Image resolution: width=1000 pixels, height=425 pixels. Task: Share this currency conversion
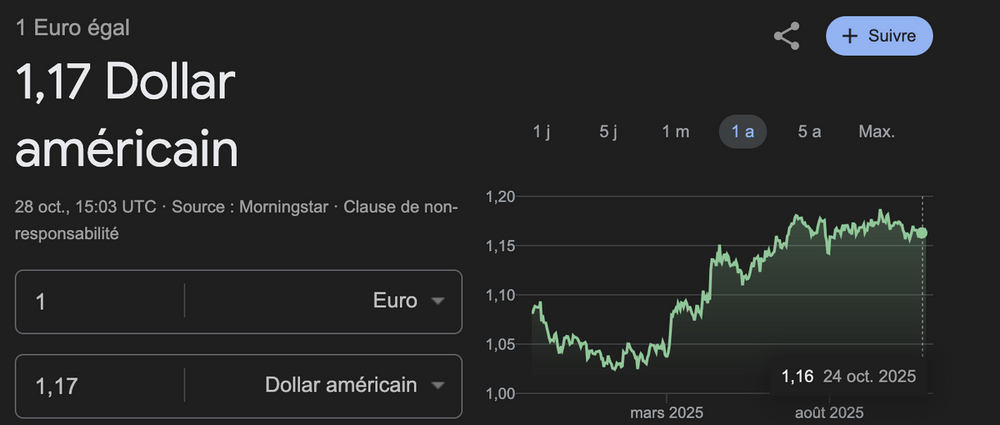click(x=787, y=37)
